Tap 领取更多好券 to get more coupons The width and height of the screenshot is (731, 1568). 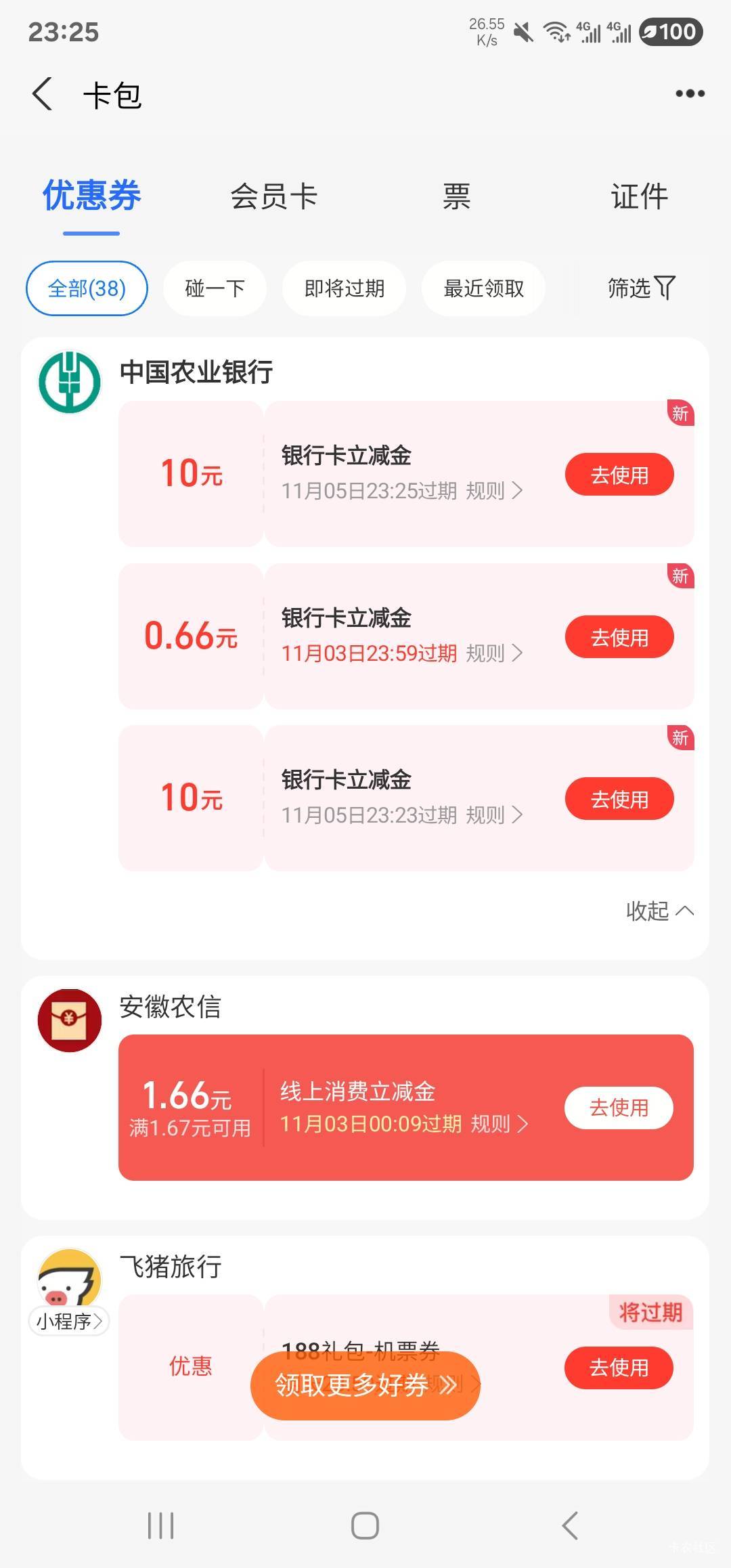365,1385
